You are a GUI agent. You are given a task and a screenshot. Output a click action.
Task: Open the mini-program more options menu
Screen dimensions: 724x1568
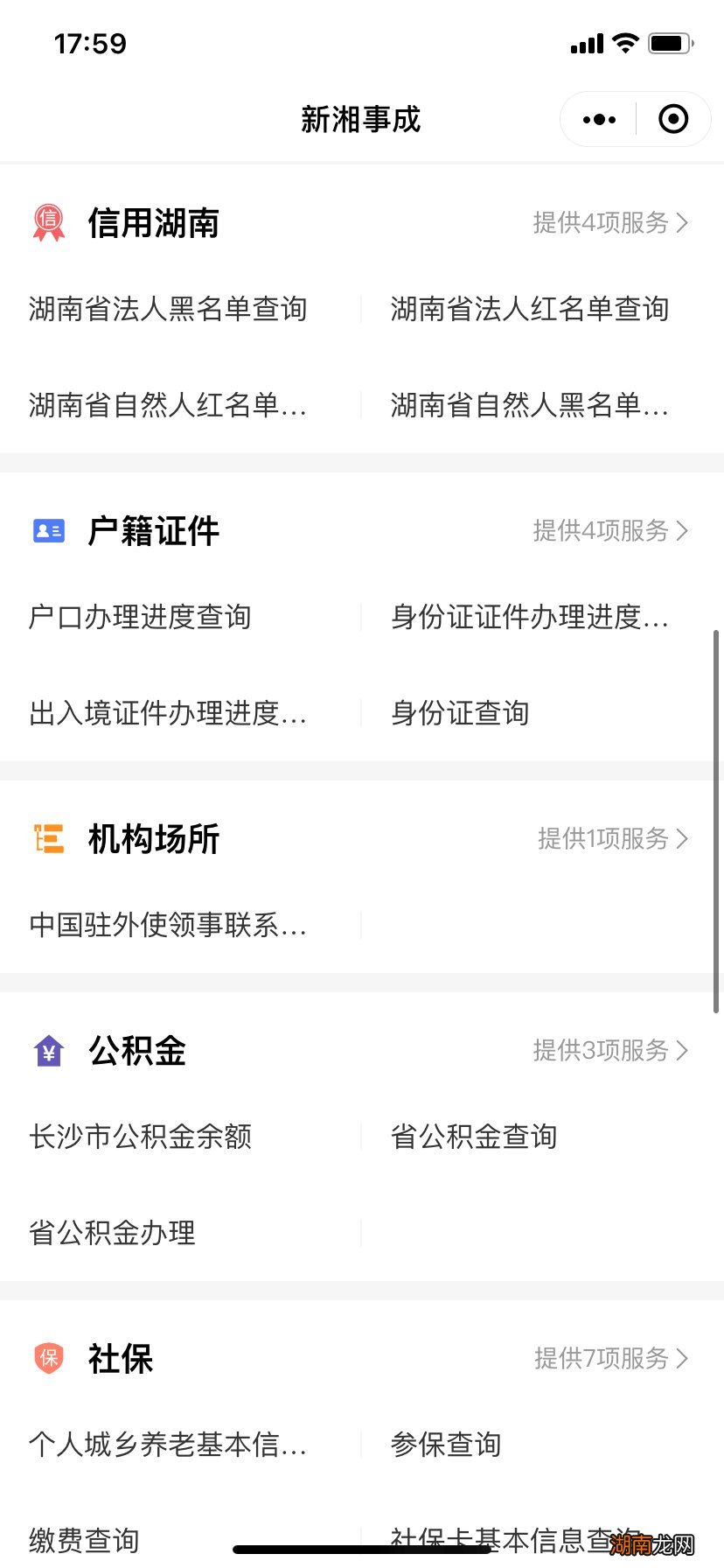(x=598, y=118)
